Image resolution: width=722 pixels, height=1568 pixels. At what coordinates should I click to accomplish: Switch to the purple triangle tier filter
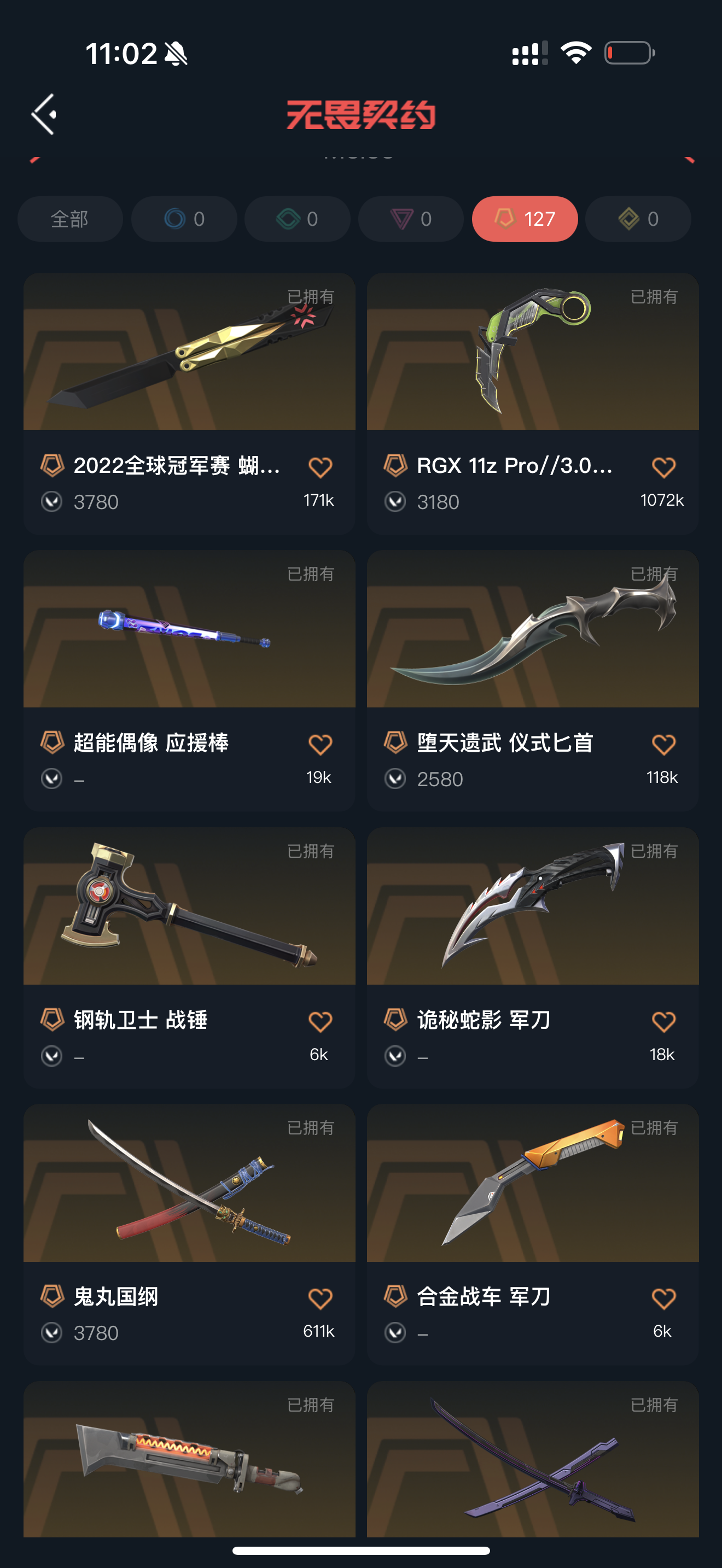point(411,219)
